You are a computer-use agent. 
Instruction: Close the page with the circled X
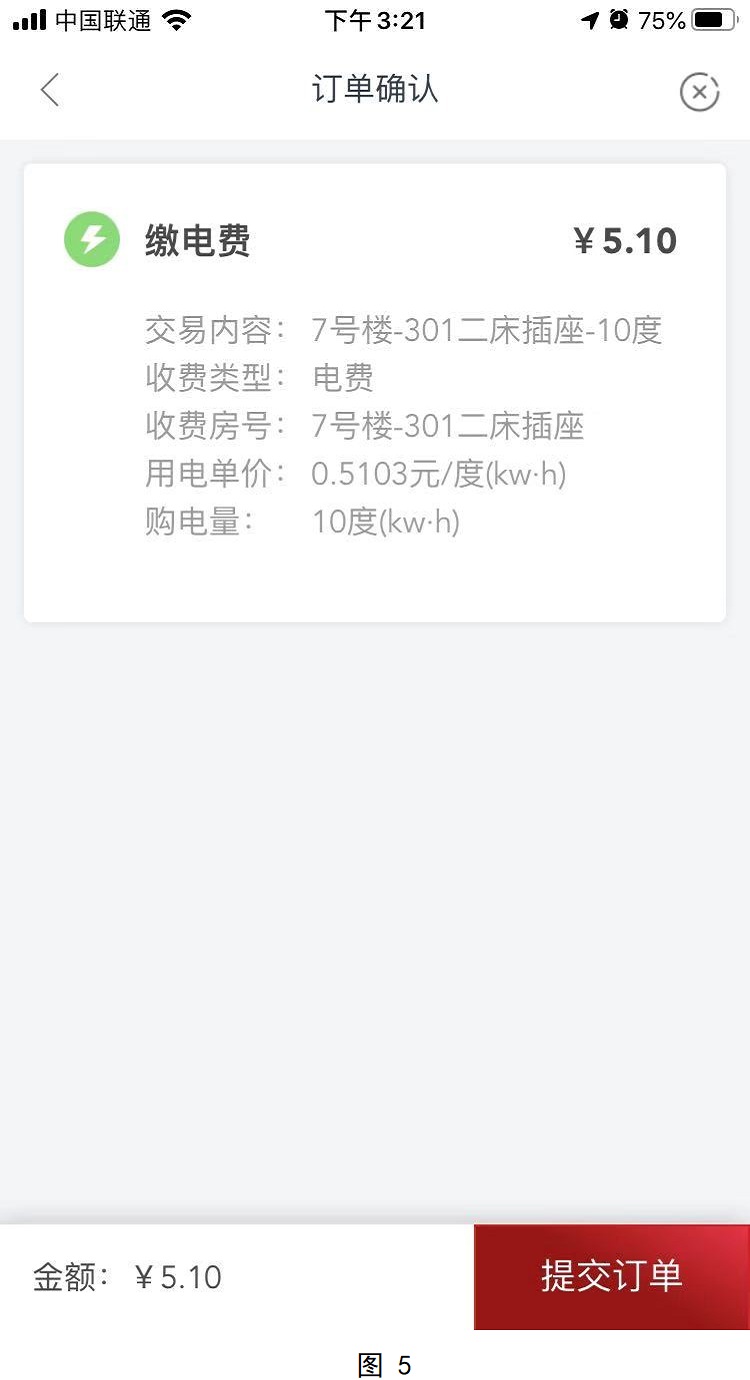(699, 92)
